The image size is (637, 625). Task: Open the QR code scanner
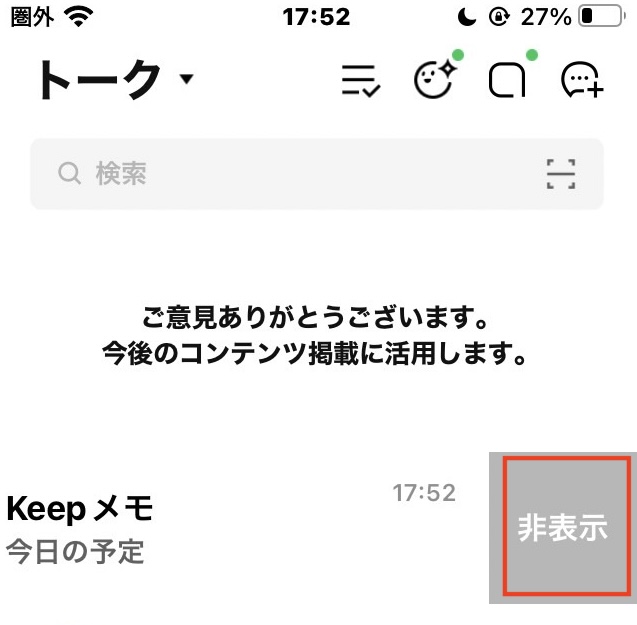pyautogui.click(x=561, y=174)
